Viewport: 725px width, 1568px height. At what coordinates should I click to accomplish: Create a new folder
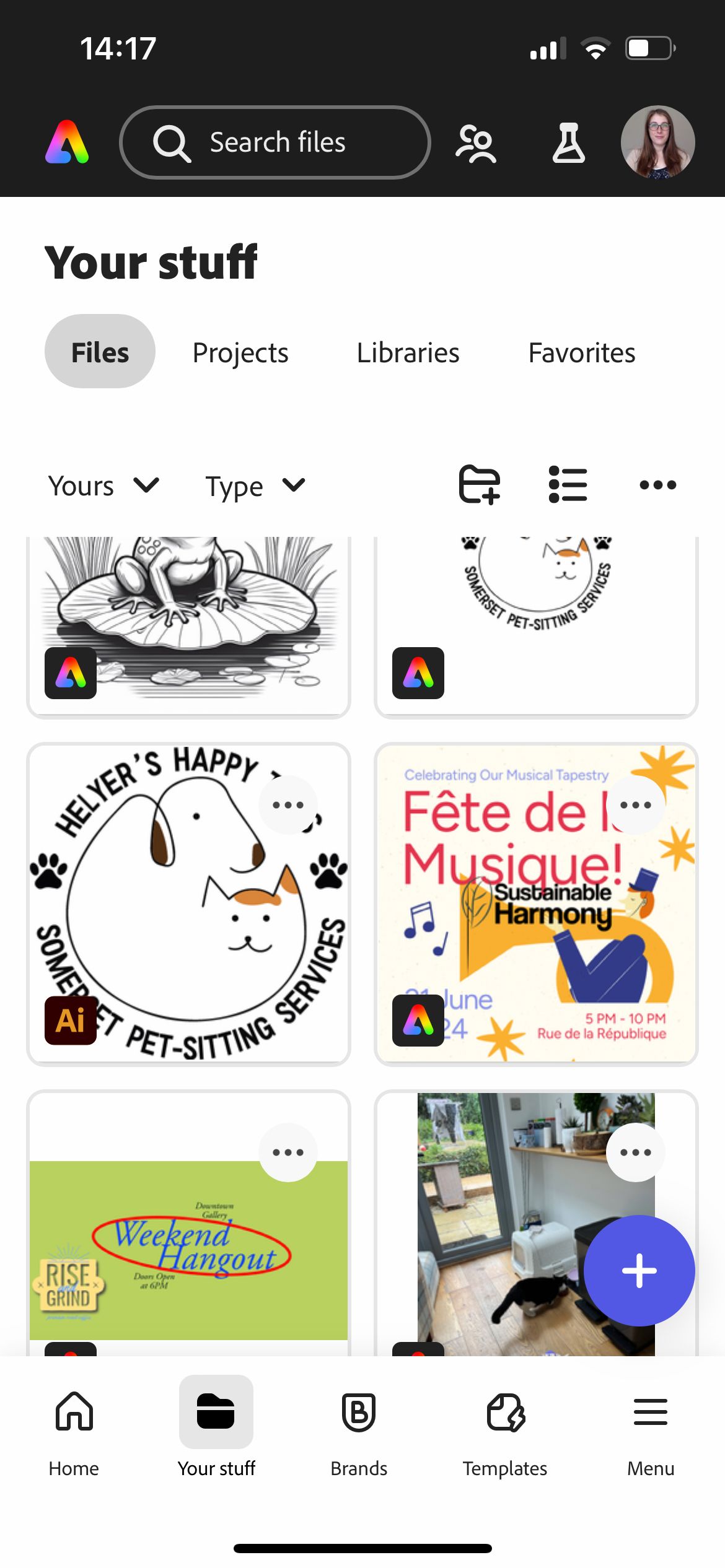point(477,486)
